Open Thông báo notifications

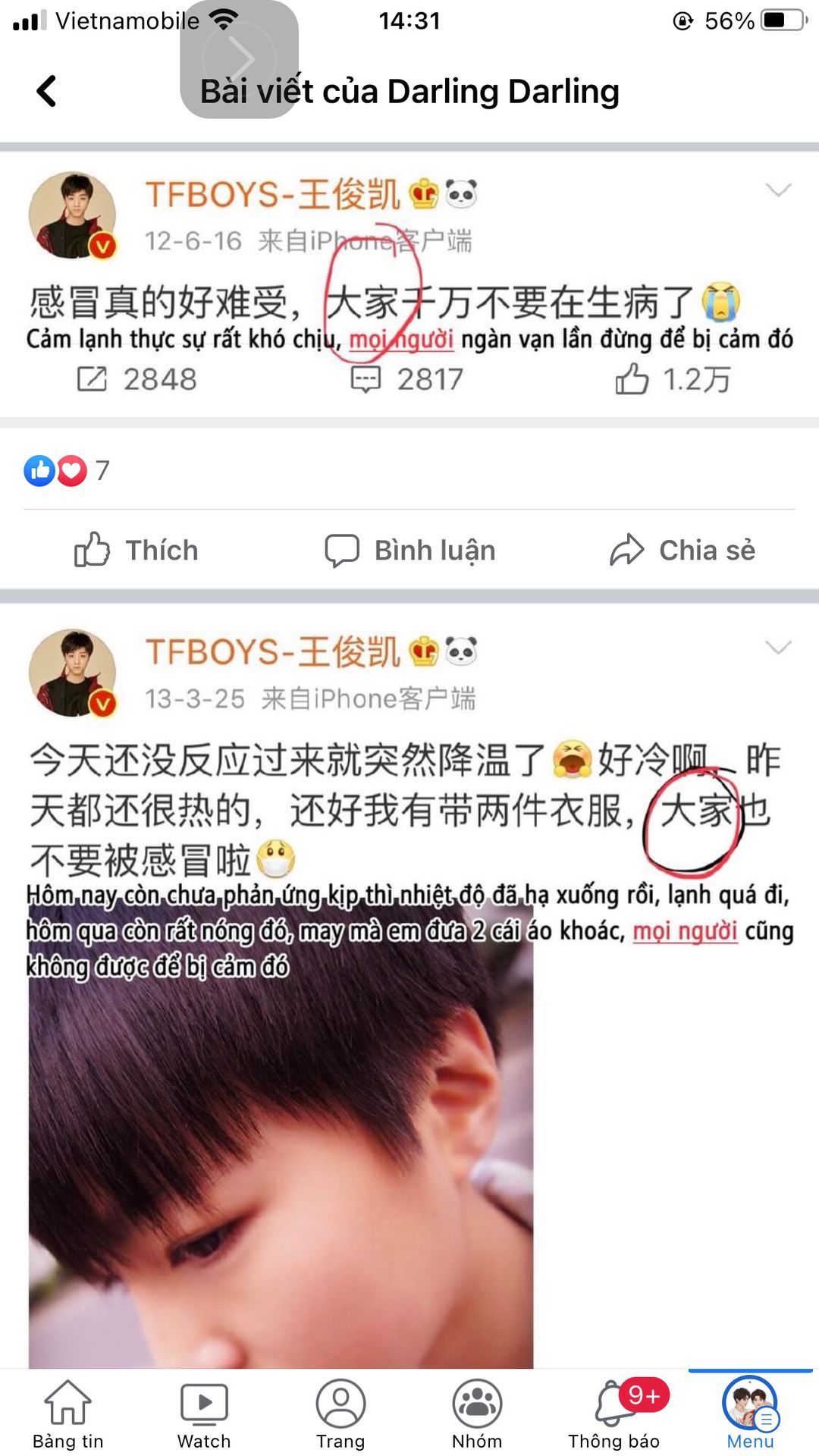point(614,1414)
